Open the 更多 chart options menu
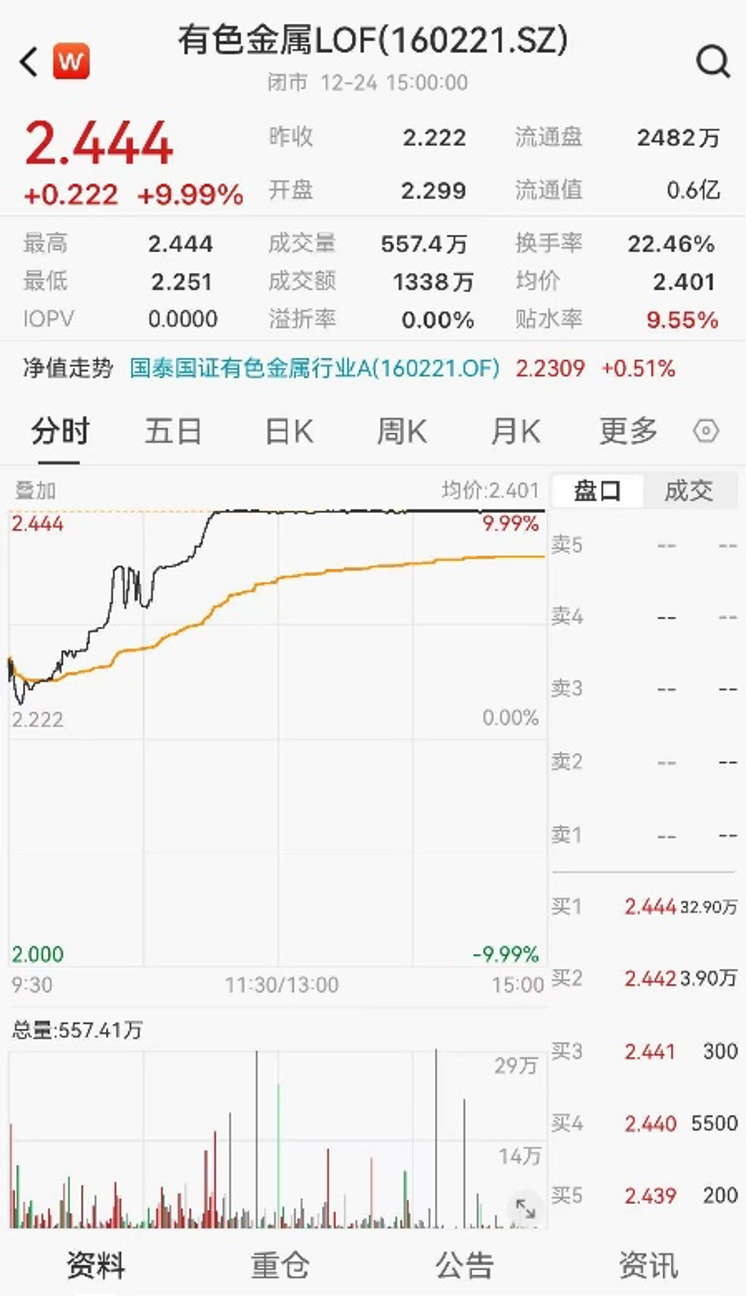754x1296 pixels. [627, 430]
